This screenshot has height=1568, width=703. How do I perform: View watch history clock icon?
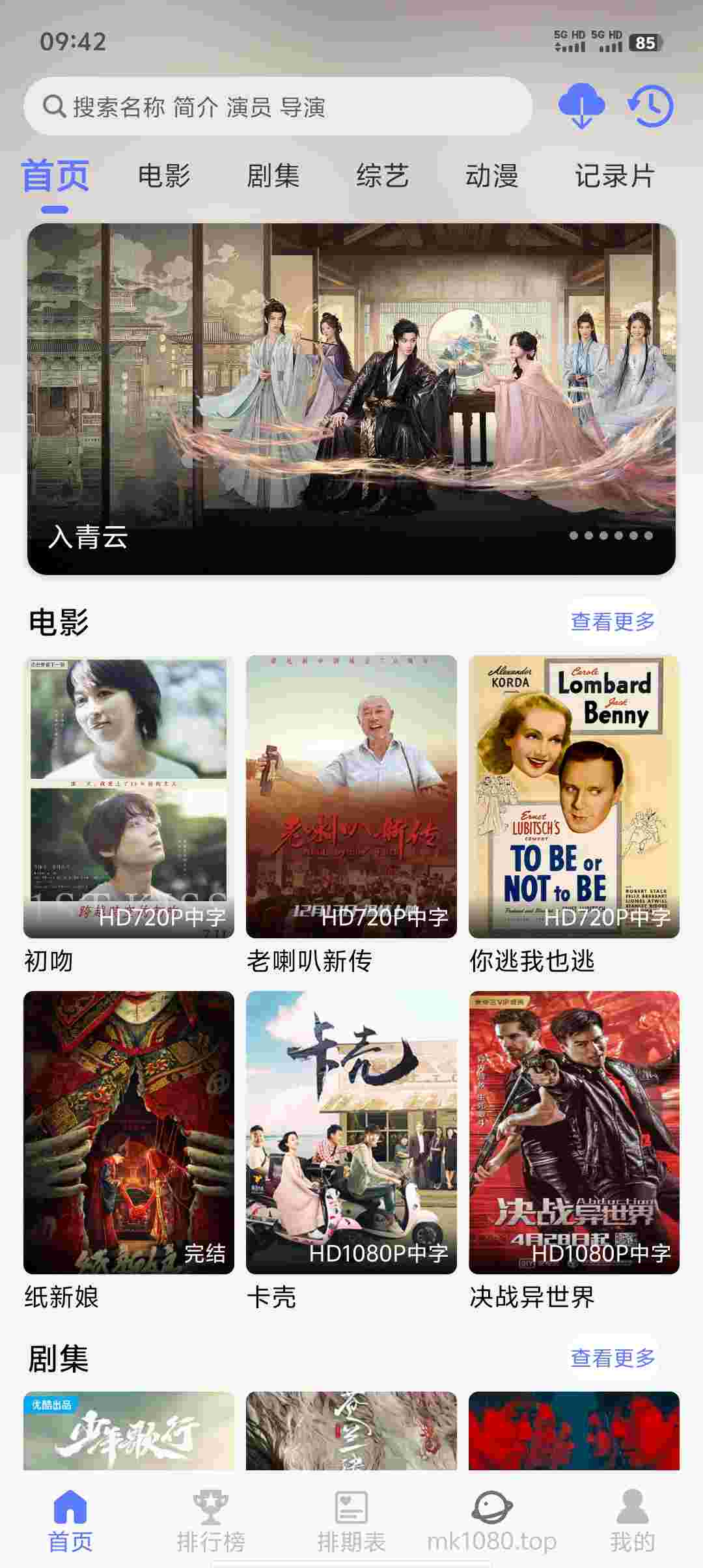pos(650,105)
